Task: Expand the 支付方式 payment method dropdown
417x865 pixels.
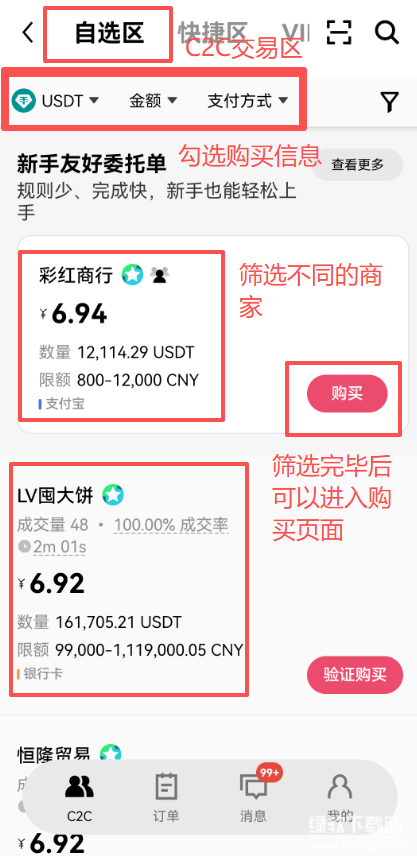Action: point(248,100)
